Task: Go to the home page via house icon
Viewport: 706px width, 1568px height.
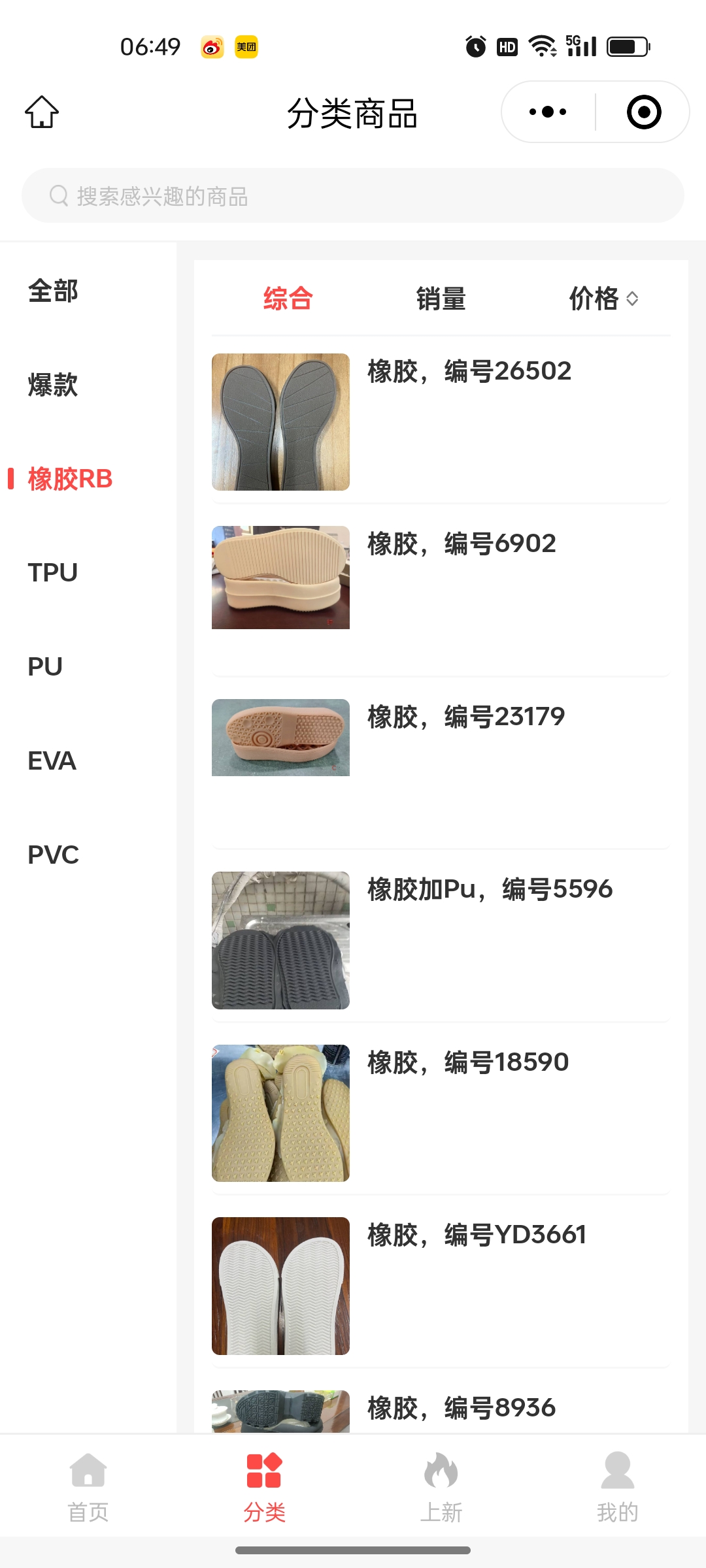Action: click(42, 112)
